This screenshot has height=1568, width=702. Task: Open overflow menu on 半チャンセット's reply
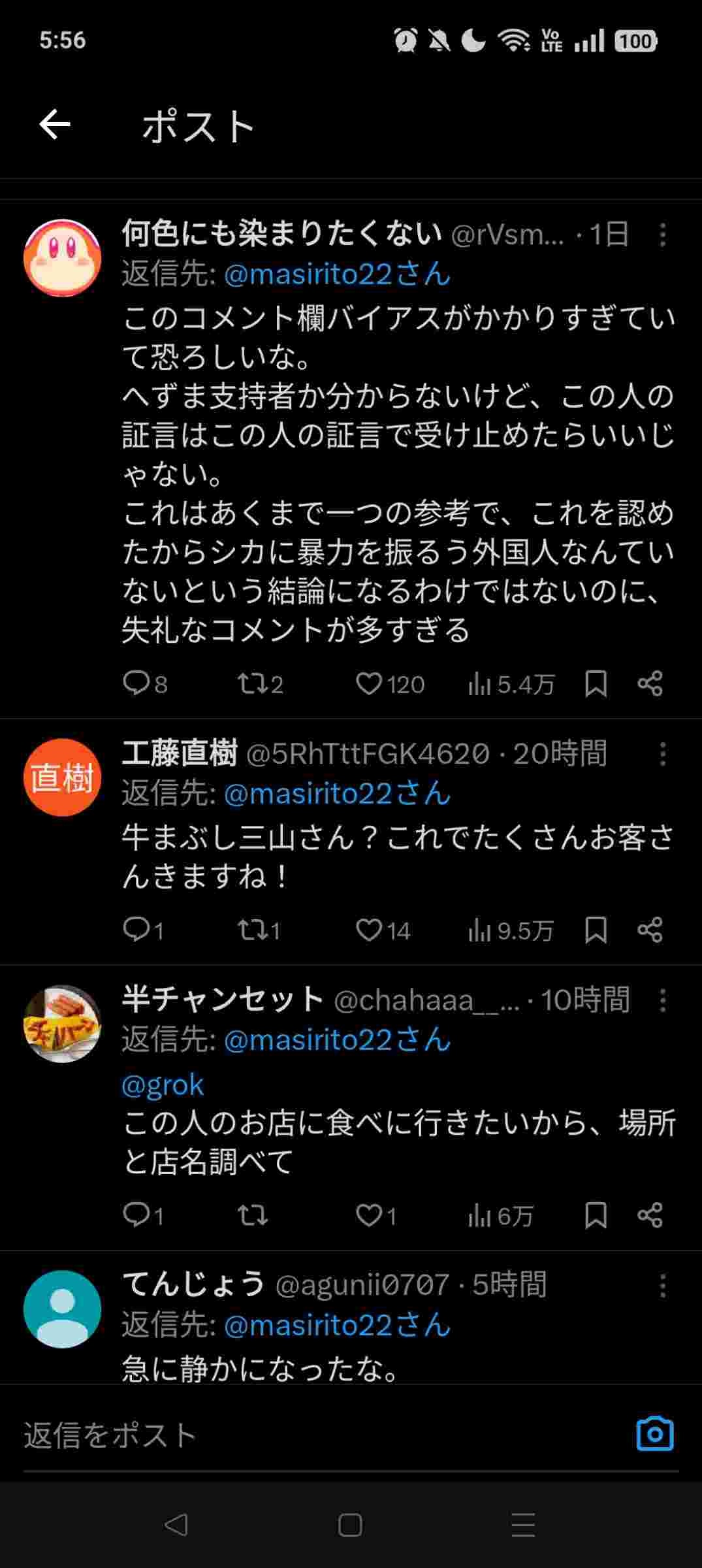[662, 1000]
